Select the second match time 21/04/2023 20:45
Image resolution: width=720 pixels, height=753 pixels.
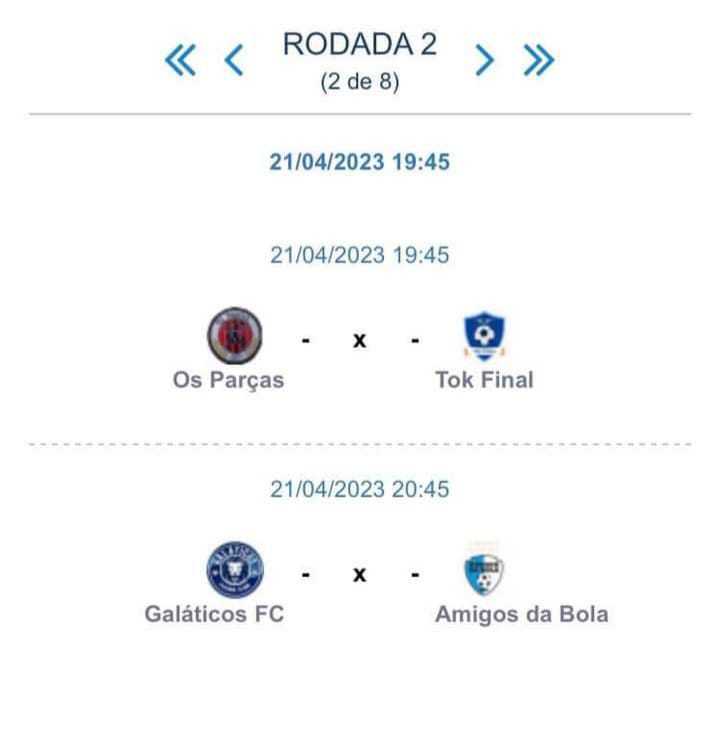pyautogui.click(x=361, y=491)
